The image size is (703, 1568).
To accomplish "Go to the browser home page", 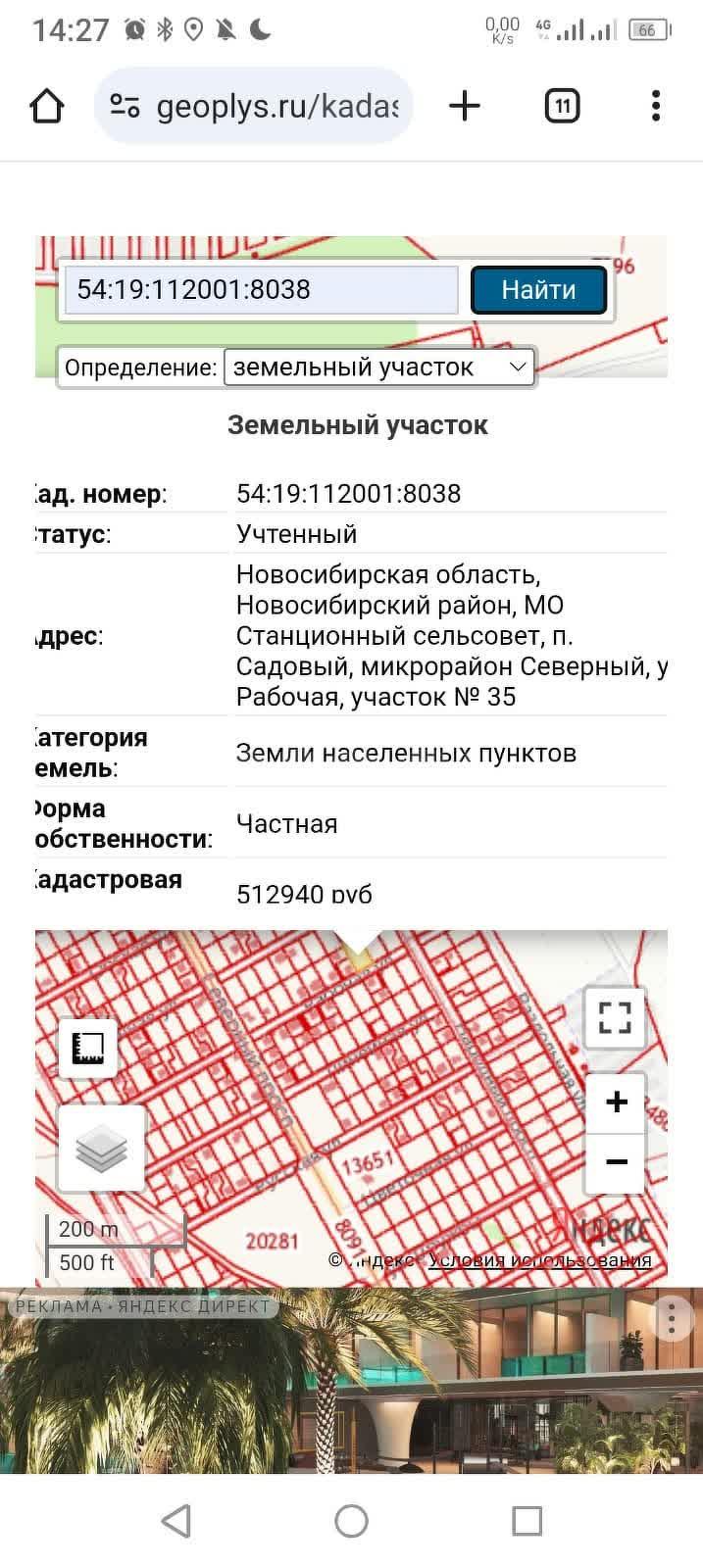I will pyautogui.click(x=47, y=106).
